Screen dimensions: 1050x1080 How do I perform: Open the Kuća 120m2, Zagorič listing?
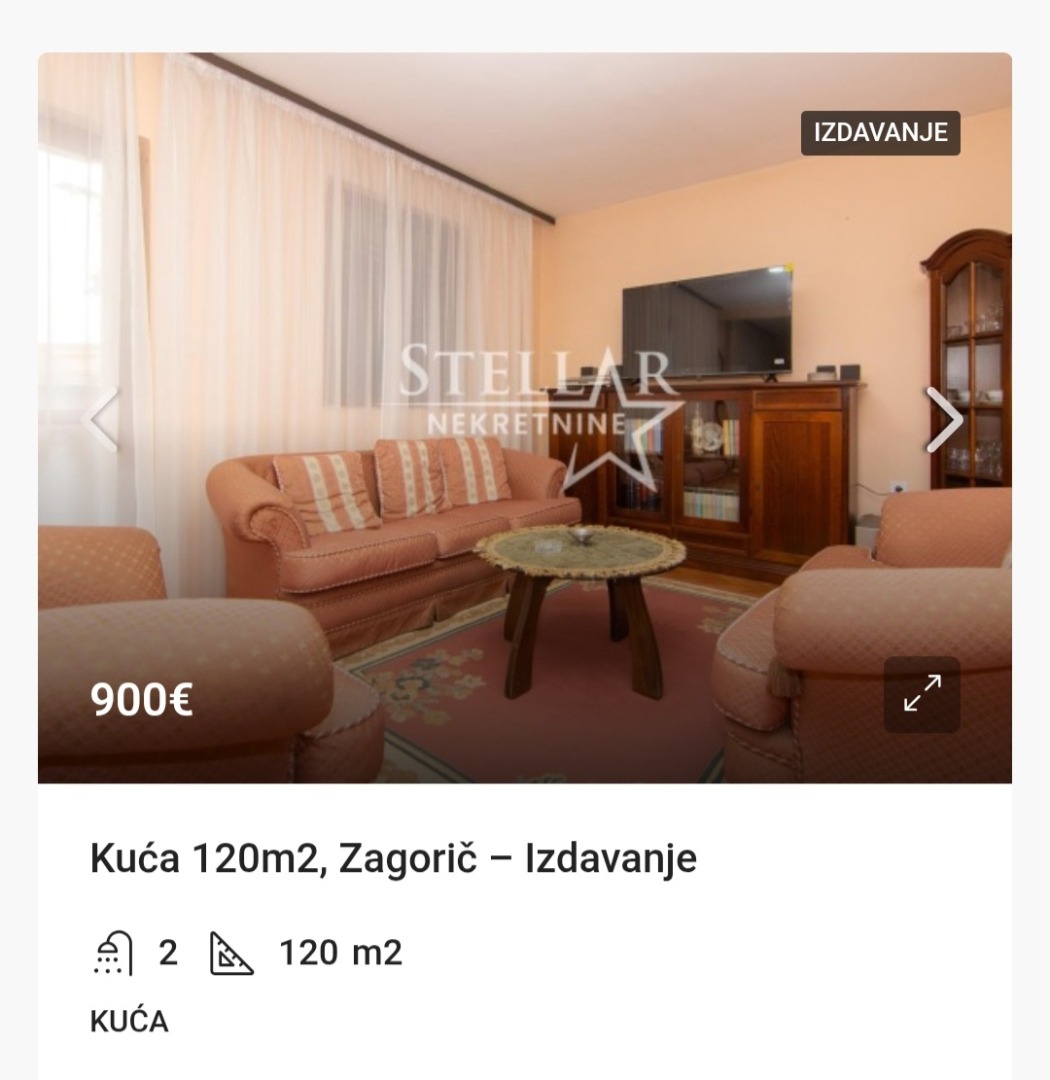pos(393,859)
